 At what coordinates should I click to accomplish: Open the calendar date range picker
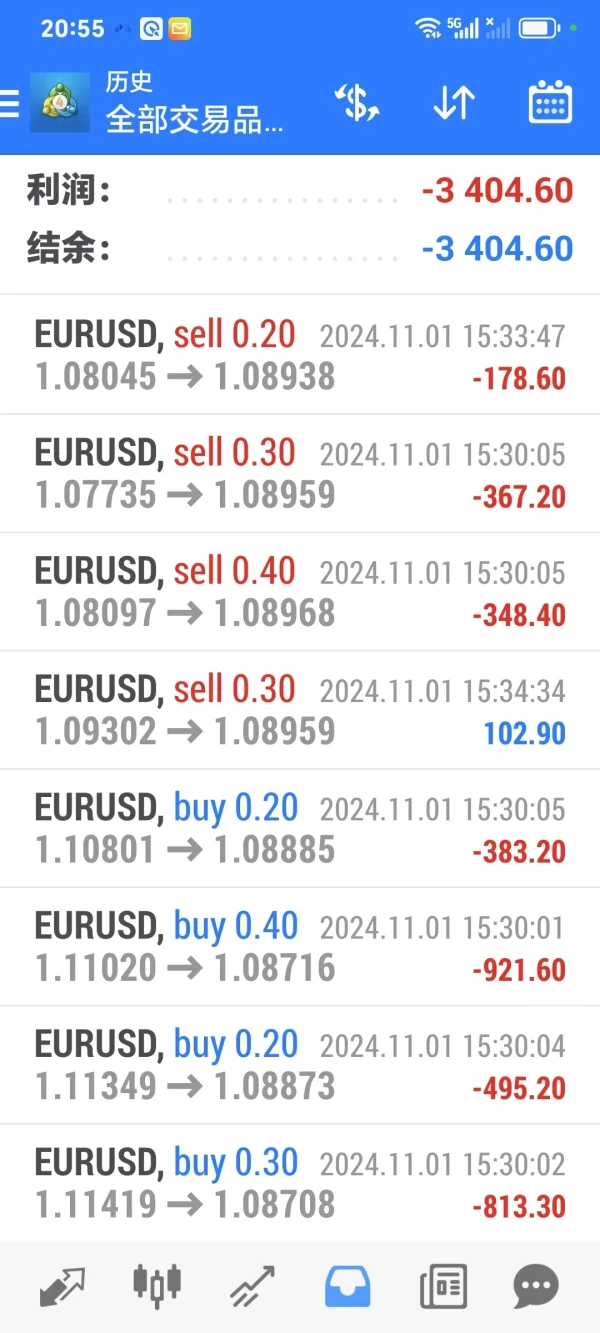point(549,103)
